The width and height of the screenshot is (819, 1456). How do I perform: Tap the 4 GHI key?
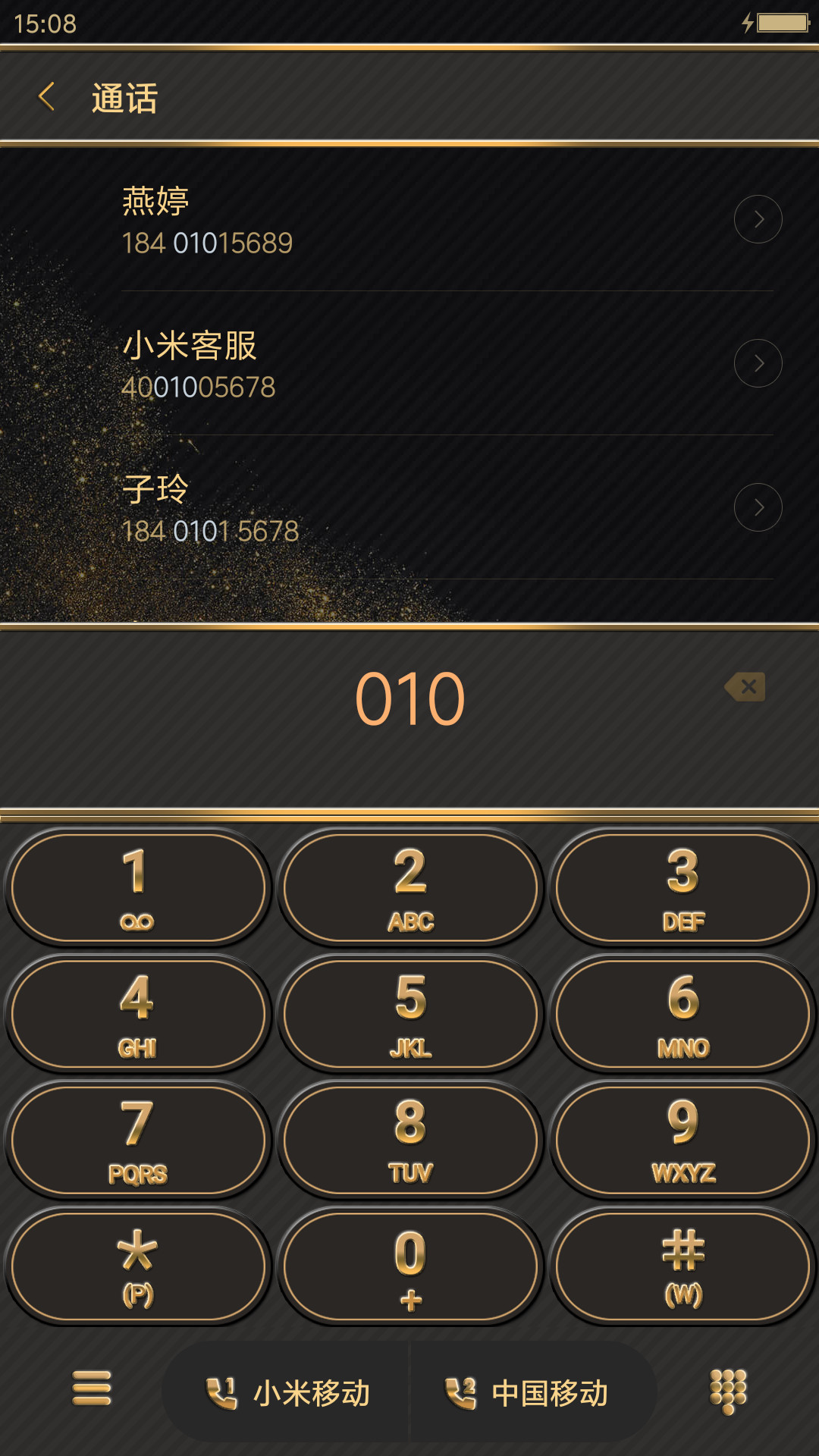[x=137, y=1014]
